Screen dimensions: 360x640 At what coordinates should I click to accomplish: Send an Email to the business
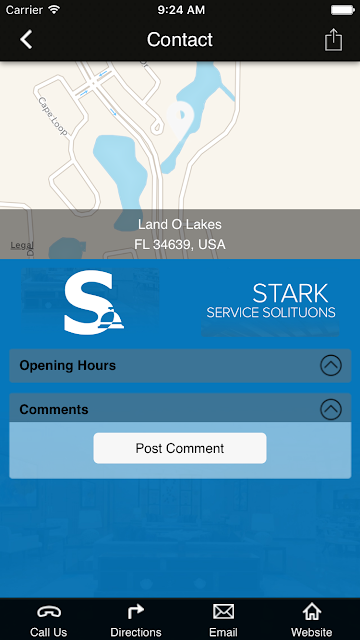(223, 620)
